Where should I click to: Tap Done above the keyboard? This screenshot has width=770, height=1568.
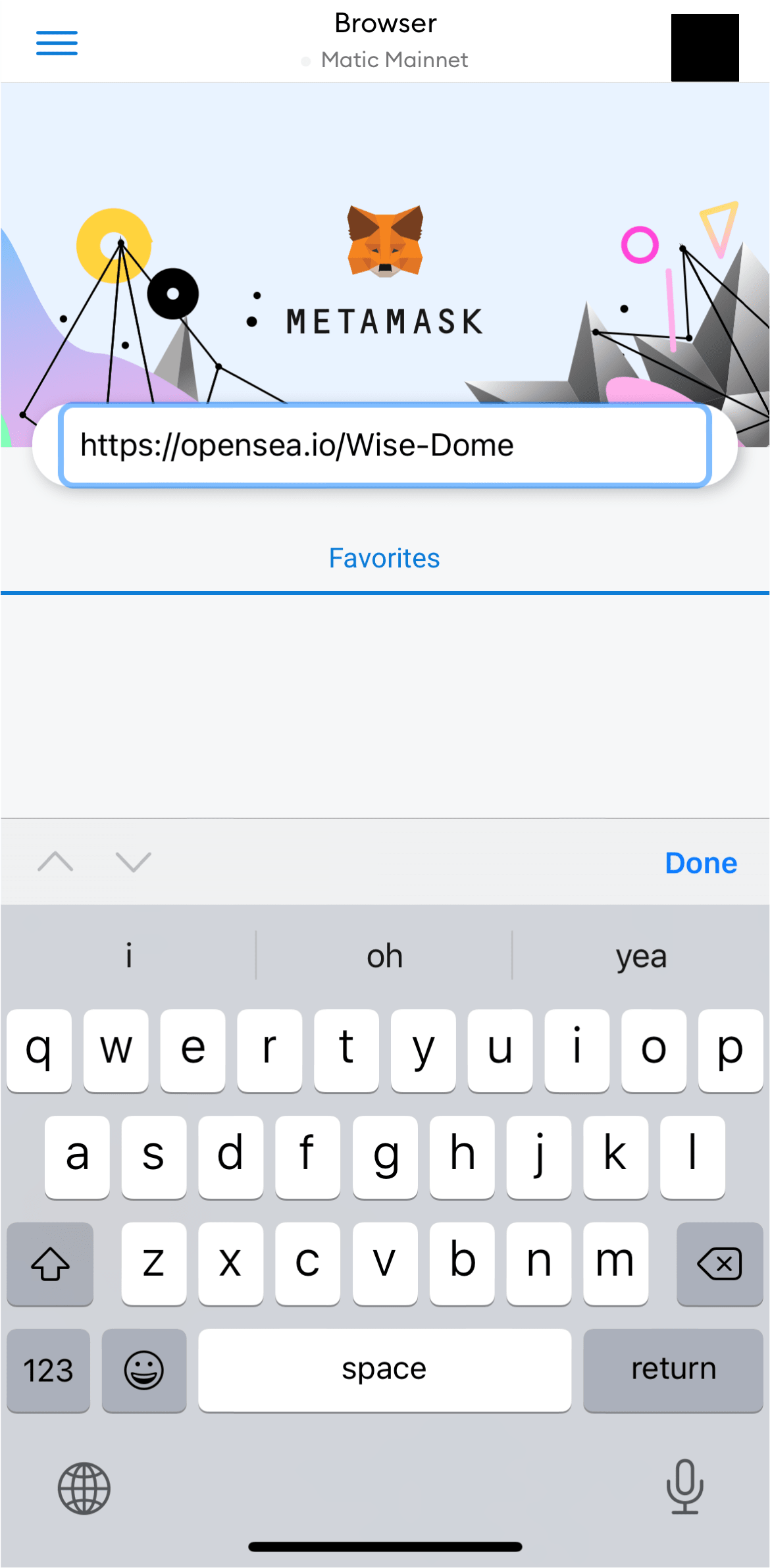point(701,863)
